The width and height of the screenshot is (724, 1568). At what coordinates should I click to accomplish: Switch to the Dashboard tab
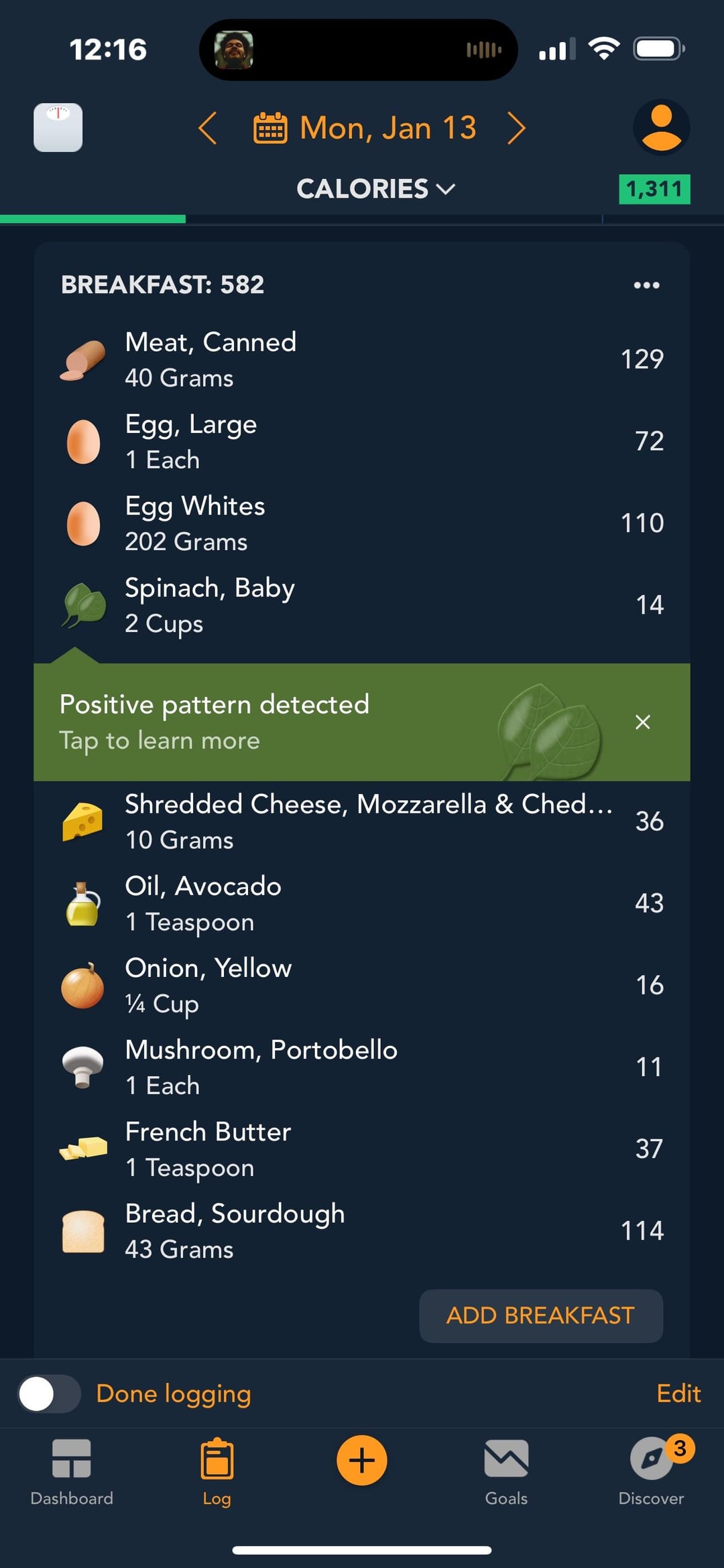(x=72, y=1472)
